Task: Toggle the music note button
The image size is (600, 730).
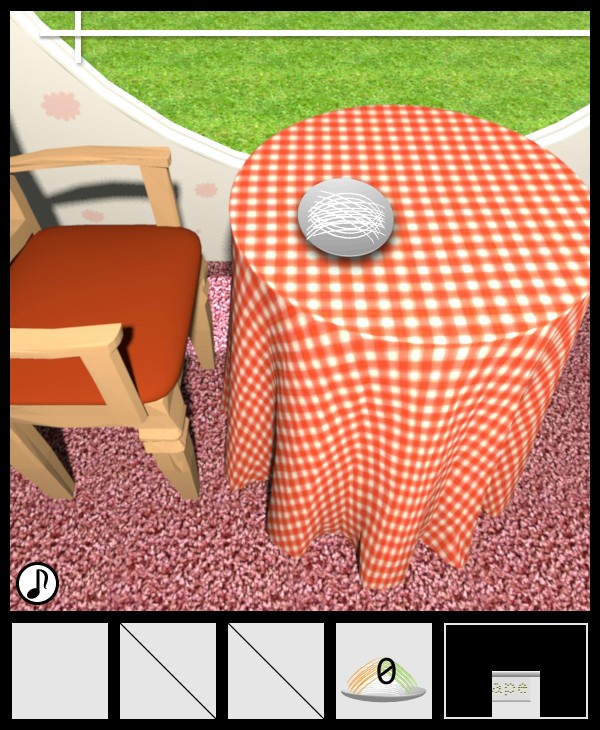Action: click(x=38, y=583)
